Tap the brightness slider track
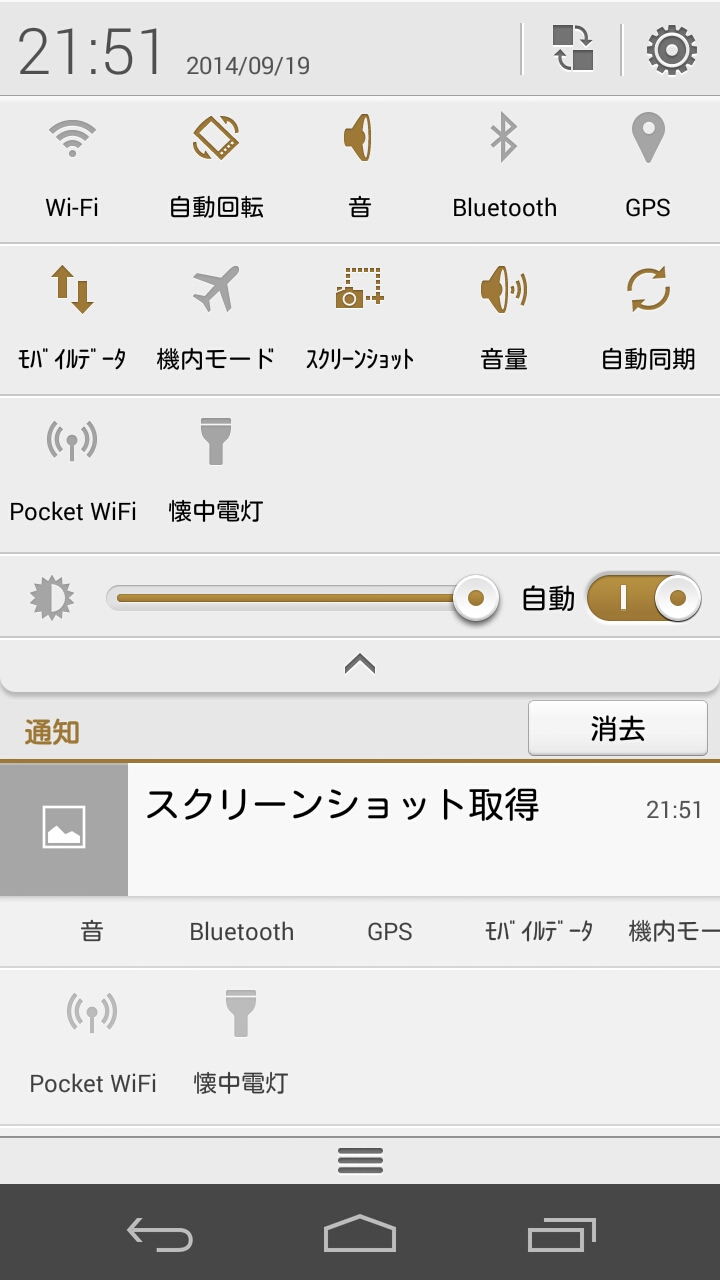The image size is (720, 1280). (302, 598)
